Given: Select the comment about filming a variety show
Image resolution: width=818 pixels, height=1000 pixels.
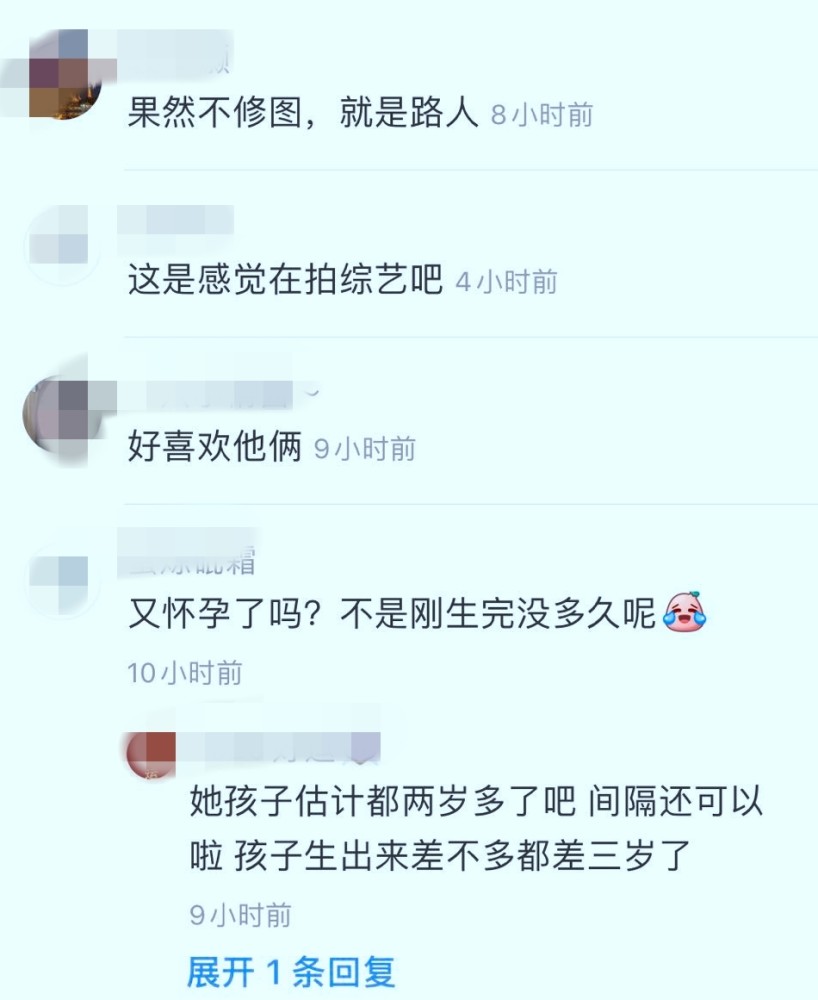Looking at the screenshot, I should point(283,280).
